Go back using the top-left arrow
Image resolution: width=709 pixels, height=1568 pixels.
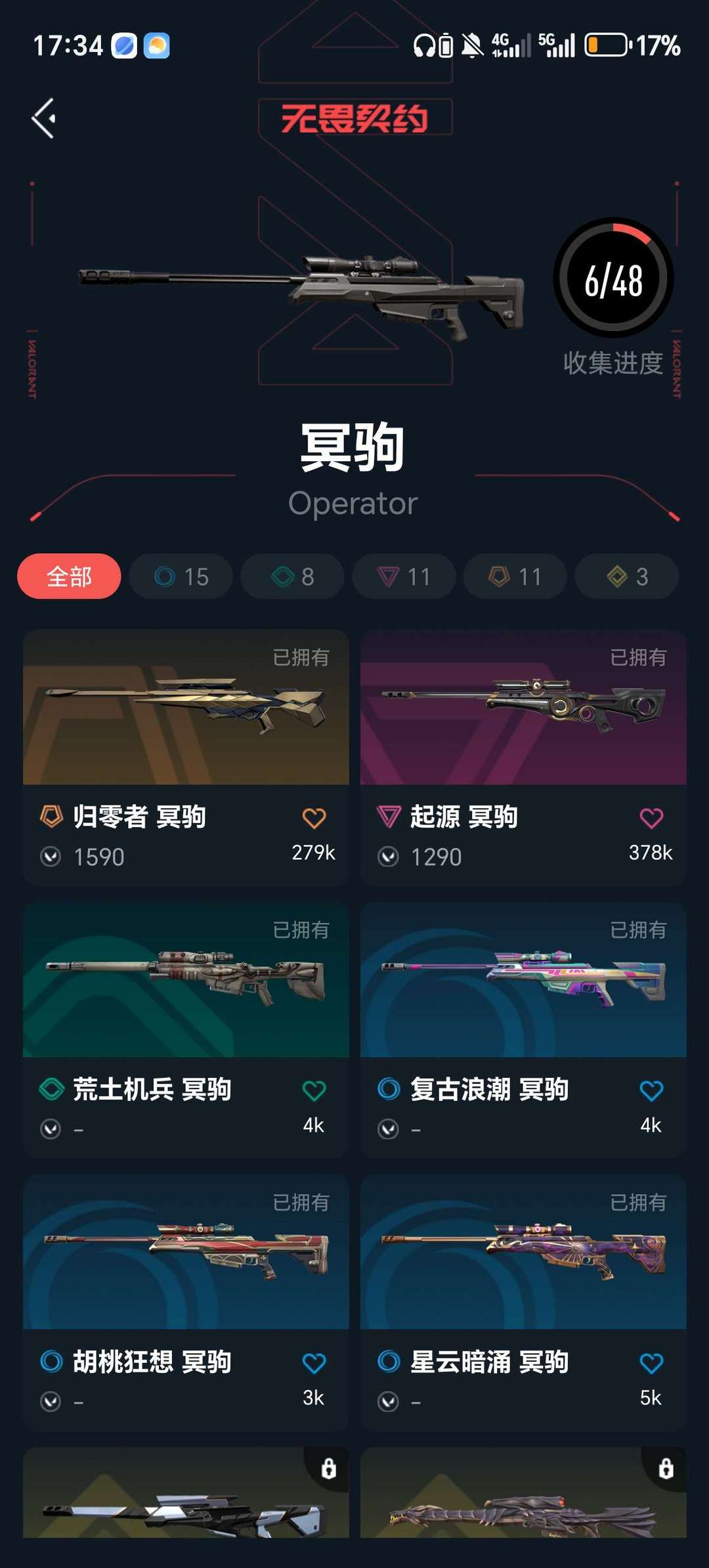click(43, 118)
